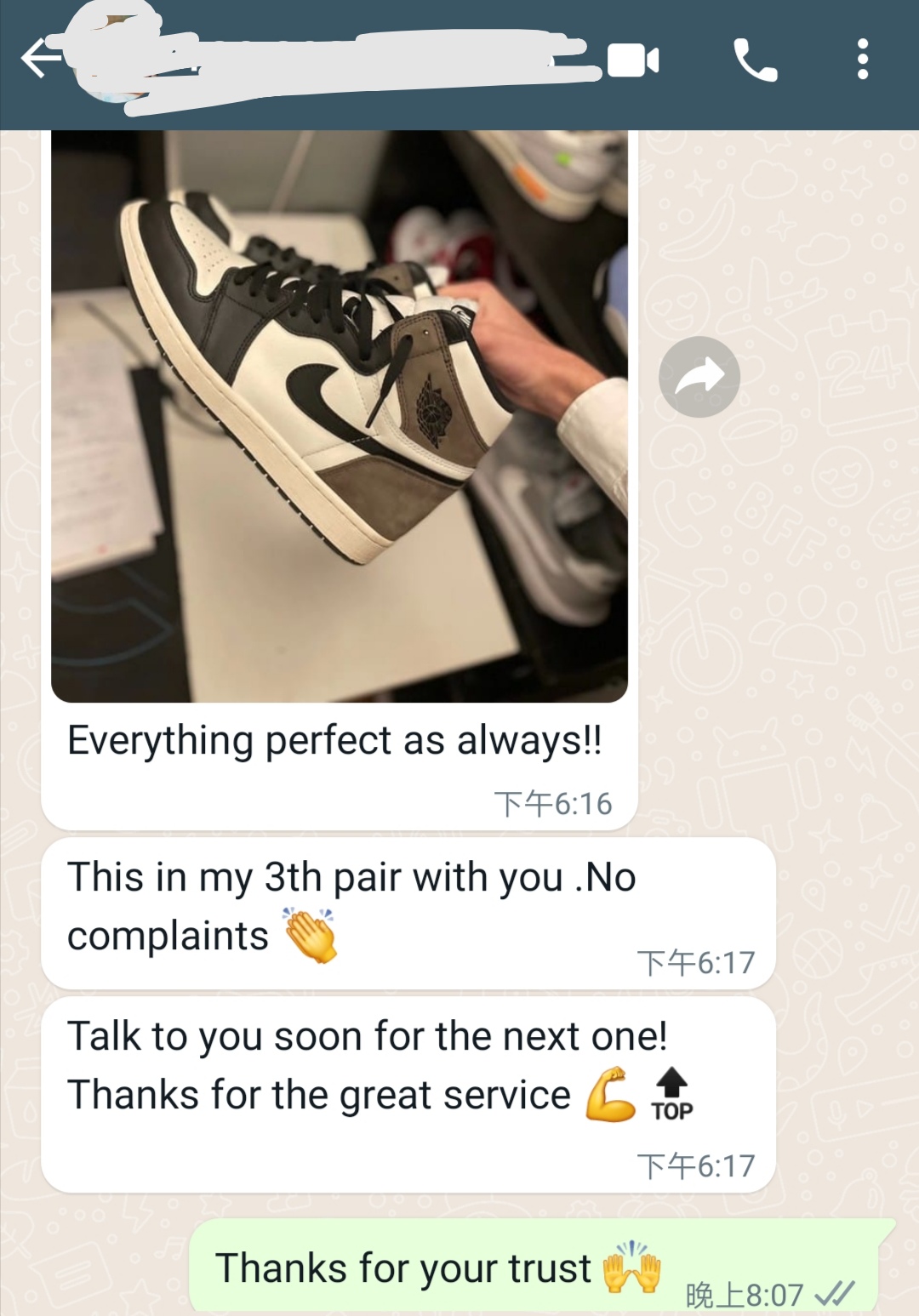The width and height of the screenshot is (919, 1316).
Task: Start a voice call
Action: coord(755,61)
